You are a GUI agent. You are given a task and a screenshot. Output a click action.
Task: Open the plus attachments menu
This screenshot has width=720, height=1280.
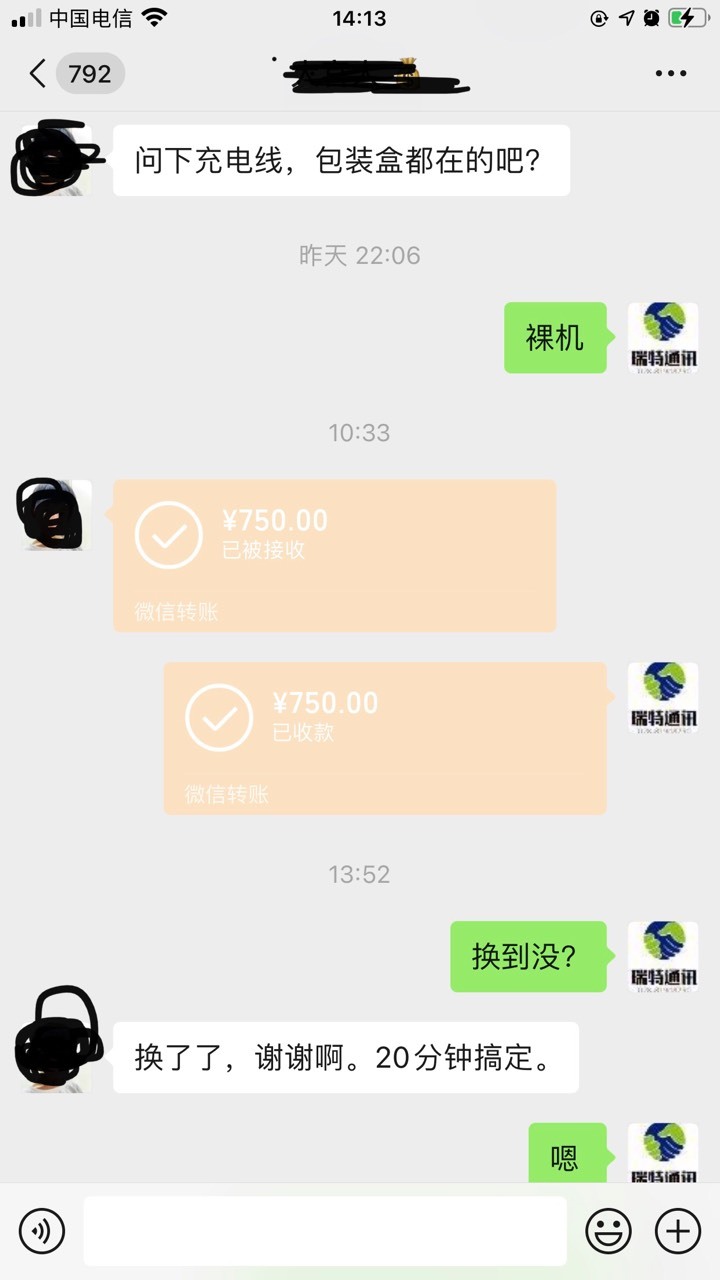click(x=677, y=1230)
